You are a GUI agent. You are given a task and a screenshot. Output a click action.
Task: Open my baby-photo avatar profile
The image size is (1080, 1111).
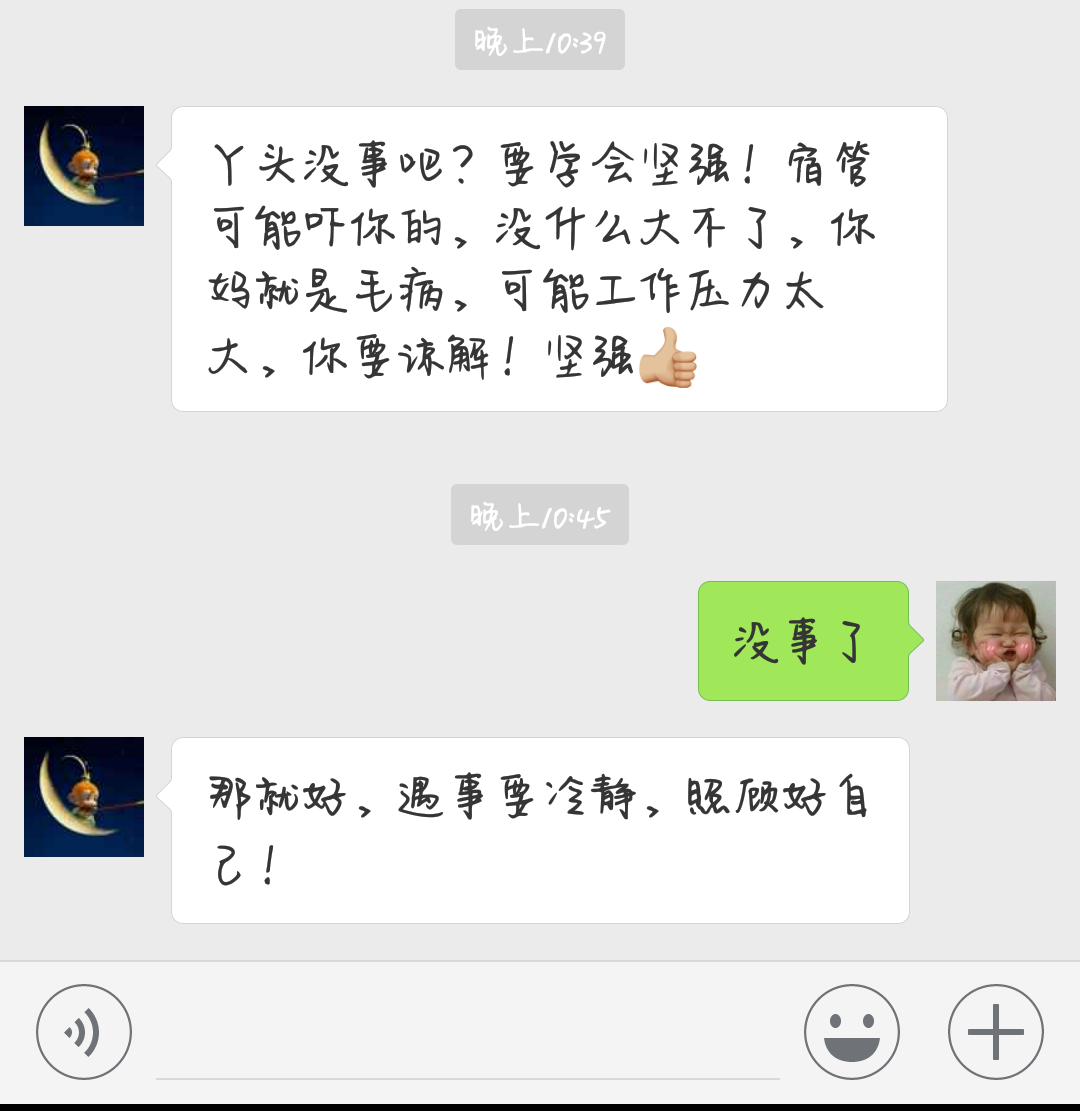996,641
